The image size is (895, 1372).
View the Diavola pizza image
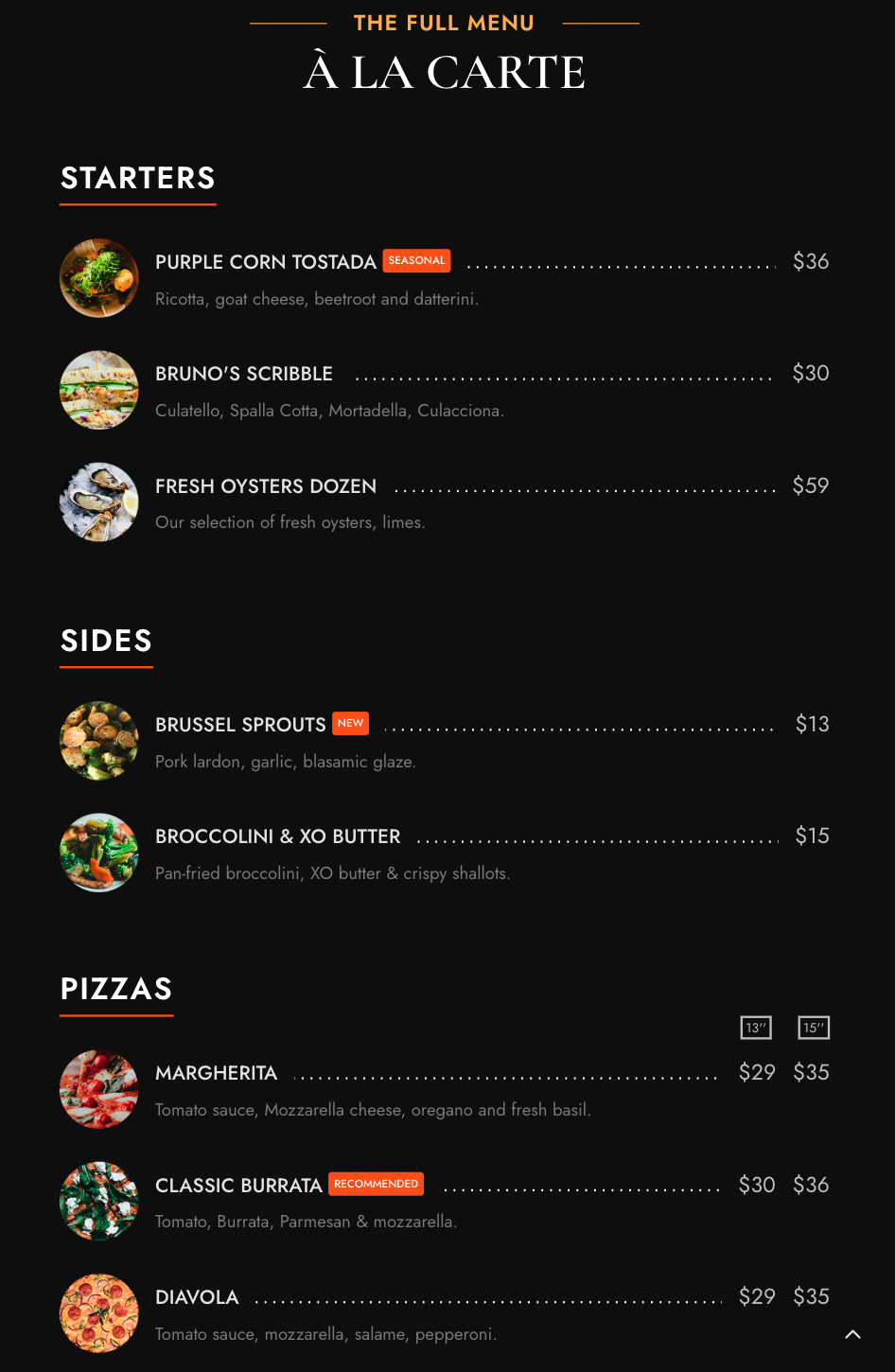click(99, 1313)
